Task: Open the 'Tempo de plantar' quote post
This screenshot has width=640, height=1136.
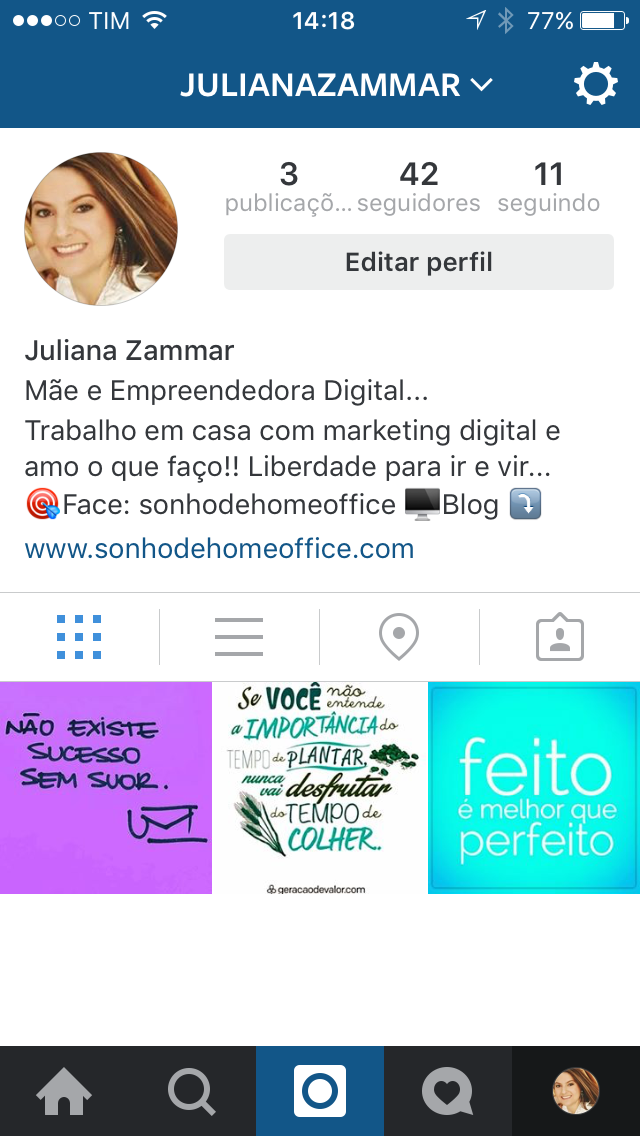Action: (x=320, y=788)
